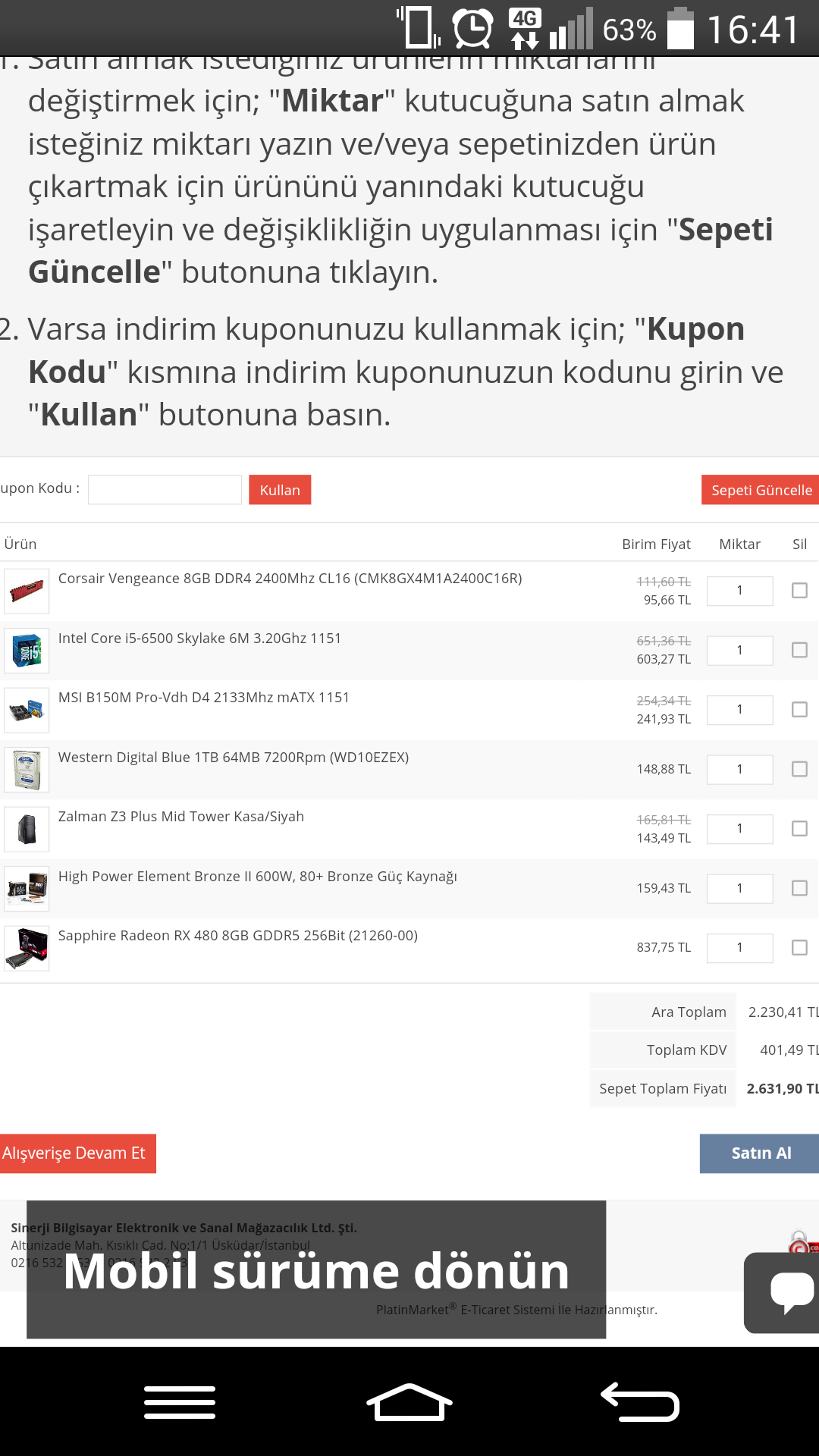819x1456 pixels.
Task: Open the live chat bubble
Action: (x=789, y=1291)
